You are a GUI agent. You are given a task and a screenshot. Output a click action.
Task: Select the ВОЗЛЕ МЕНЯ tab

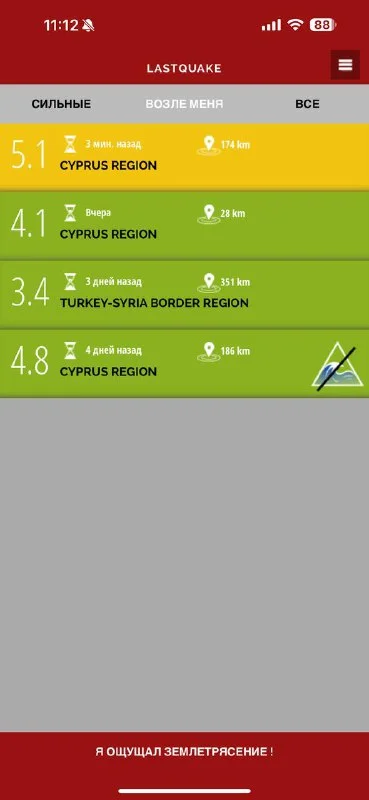tap(184, 104)
